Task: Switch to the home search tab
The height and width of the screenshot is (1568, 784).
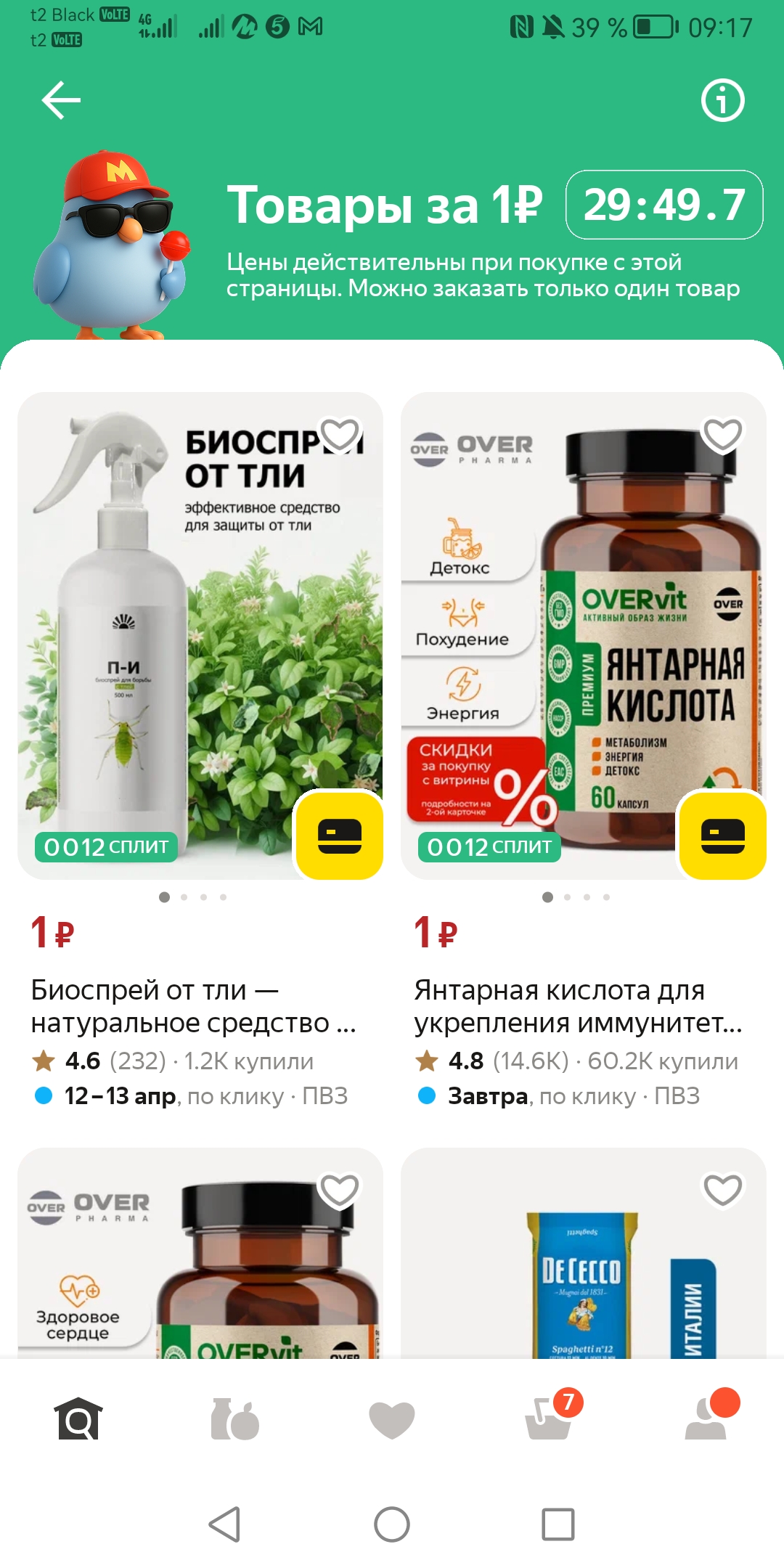Action: pyautogui.click(x=78, y=1418)
